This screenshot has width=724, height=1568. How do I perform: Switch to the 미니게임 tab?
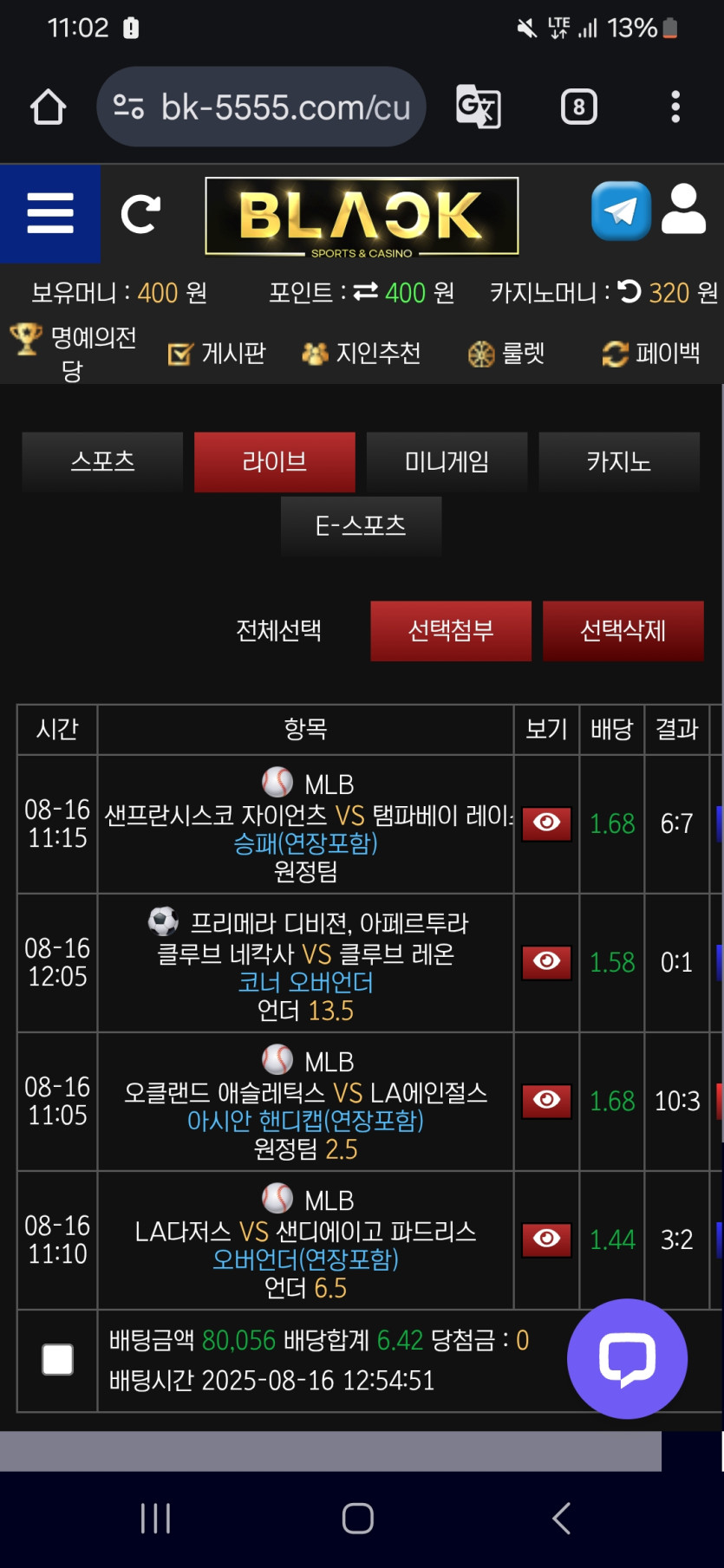click(x=447, y=461)
